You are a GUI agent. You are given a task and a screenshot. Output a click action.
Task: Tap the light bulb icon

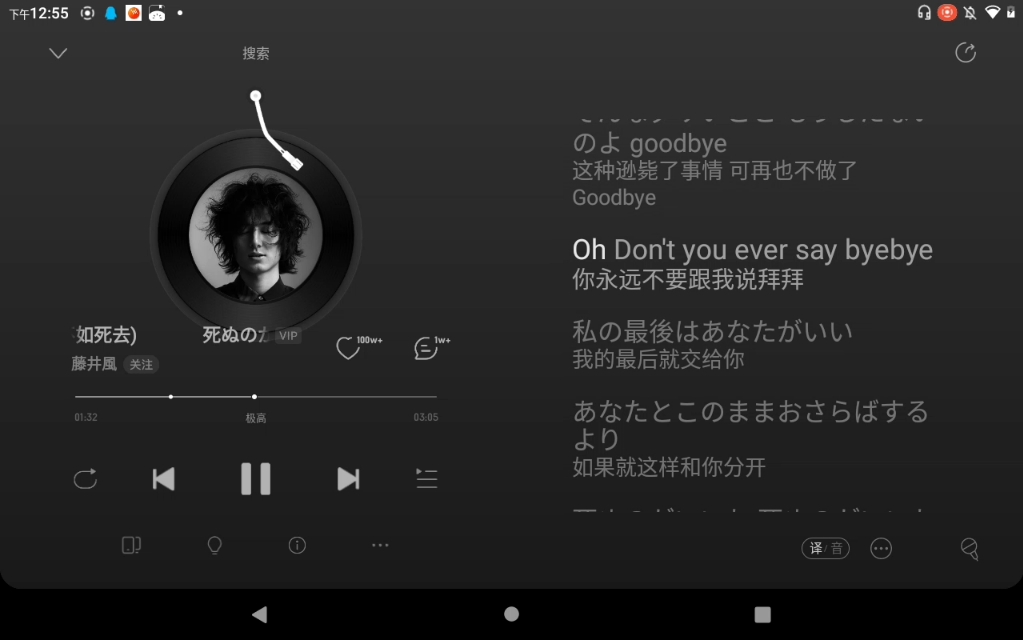pyautogui.click(x=214, y=545)
